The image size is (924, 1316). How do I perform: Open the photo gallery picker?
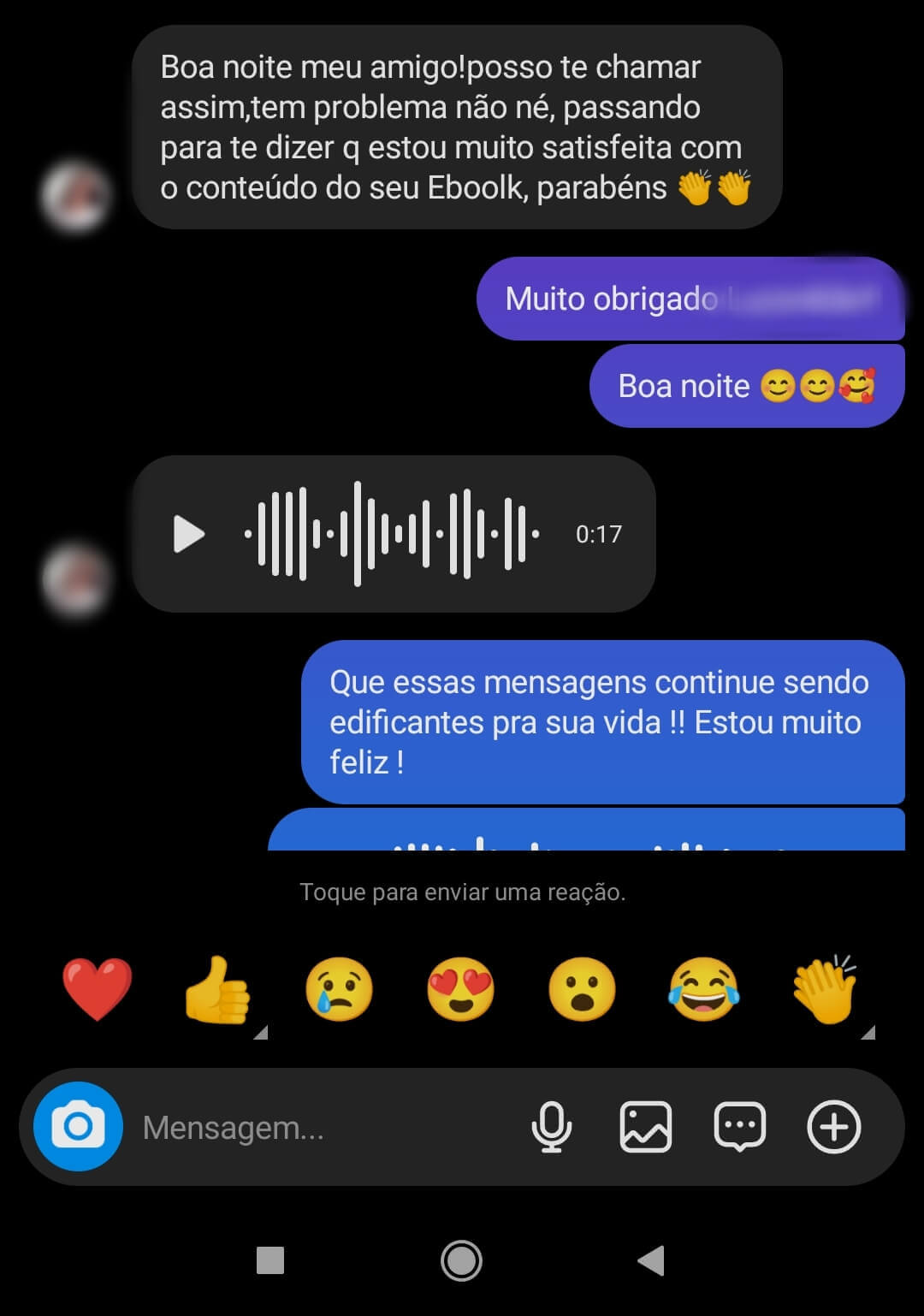[648, 1127]
